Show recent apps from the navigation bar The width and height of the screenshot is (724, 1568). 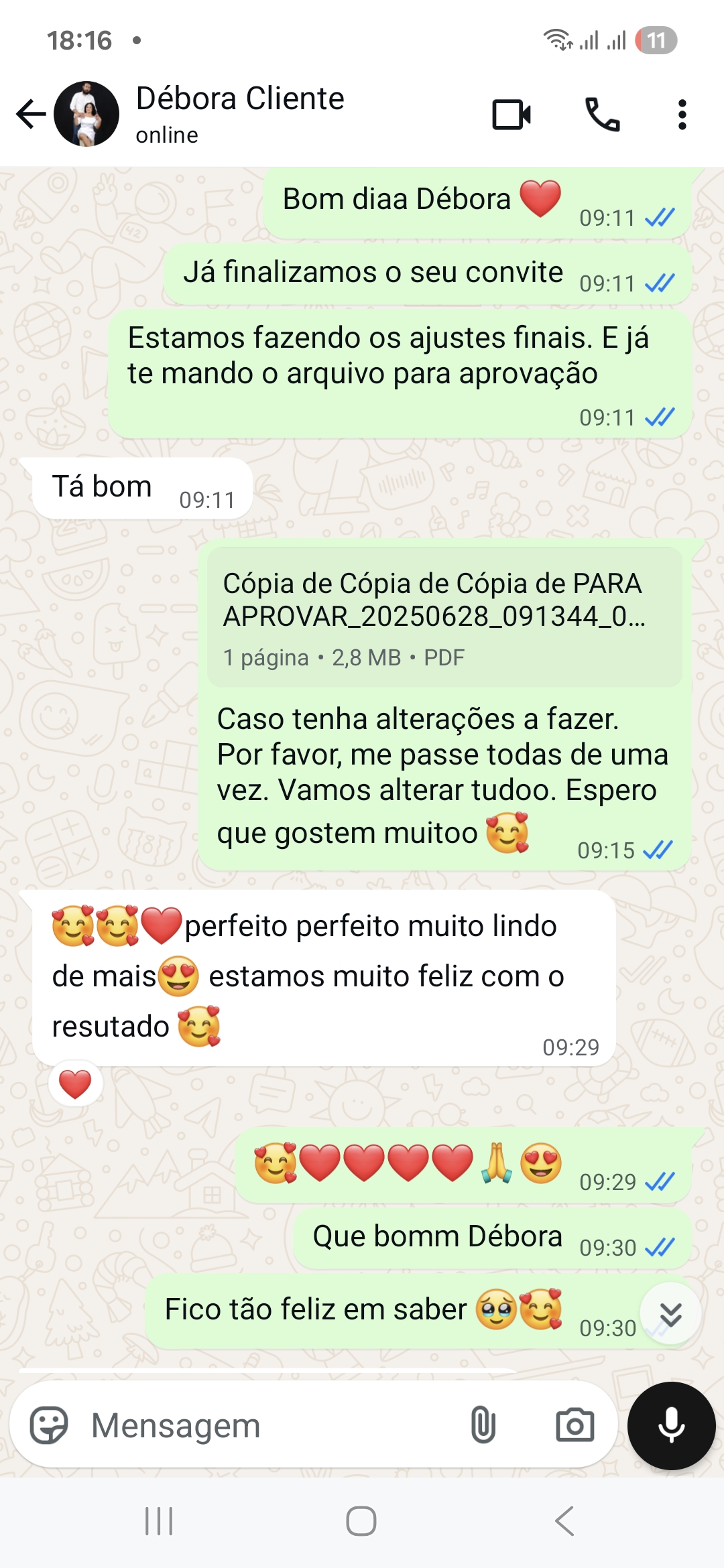(x=159, y=1521)
